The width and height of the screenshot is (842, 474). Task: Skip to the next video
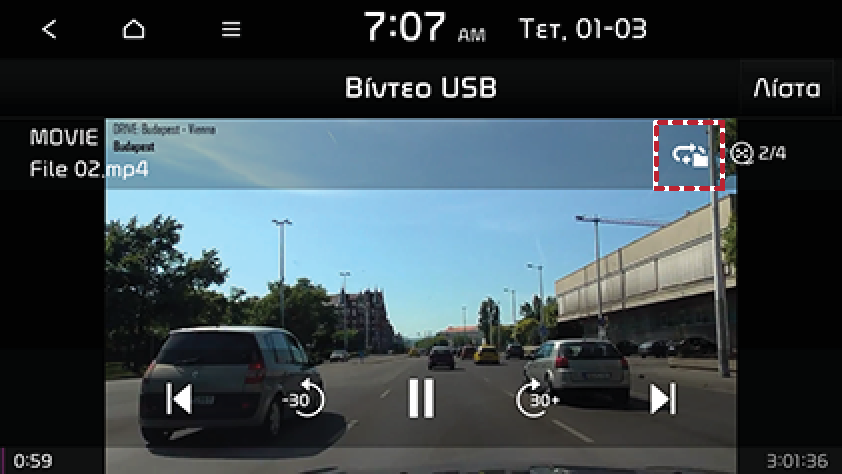(x=661, y=399)
